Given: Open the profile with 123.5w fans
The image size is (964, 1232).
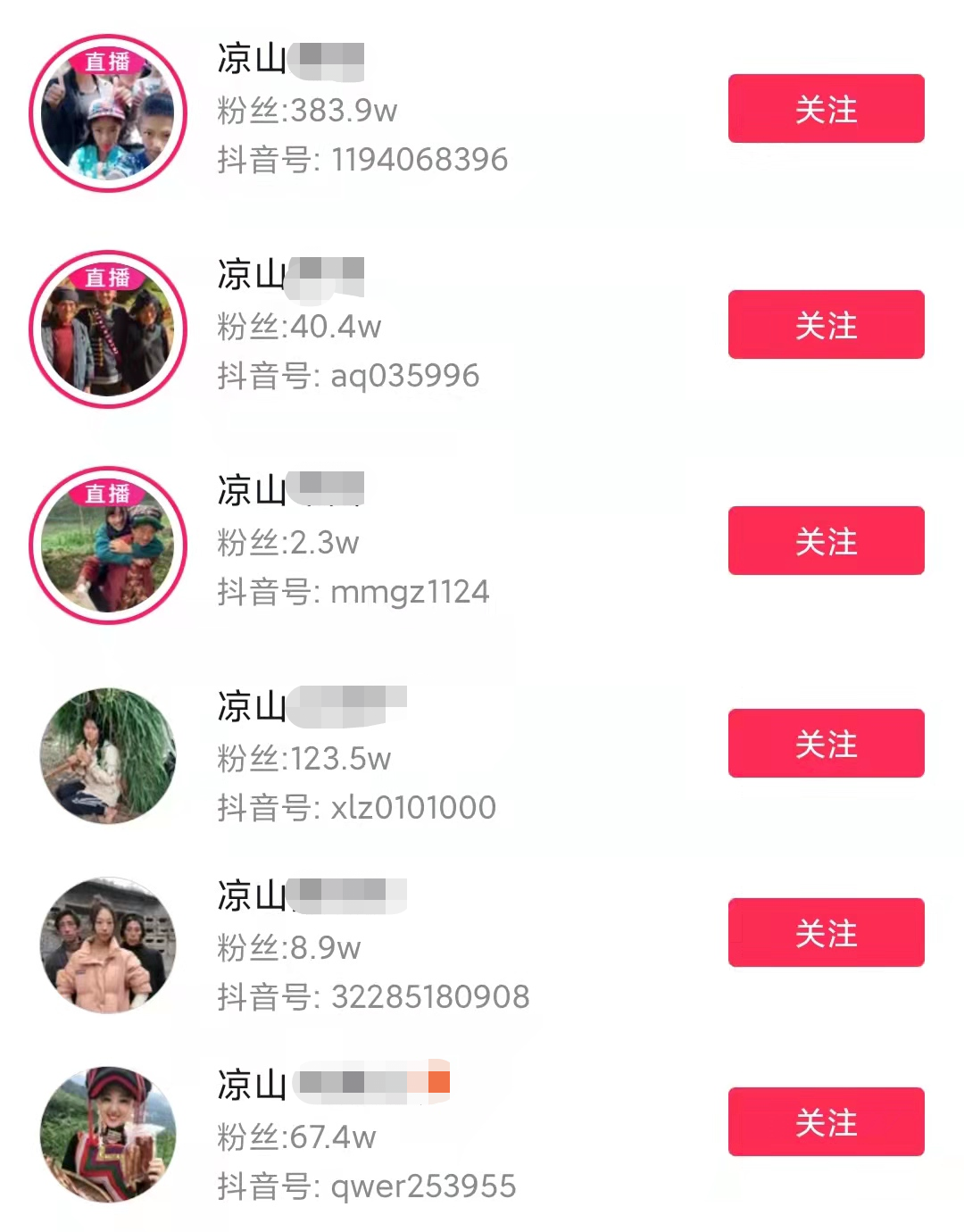Looking at the screenshot, I should point(108,755).
